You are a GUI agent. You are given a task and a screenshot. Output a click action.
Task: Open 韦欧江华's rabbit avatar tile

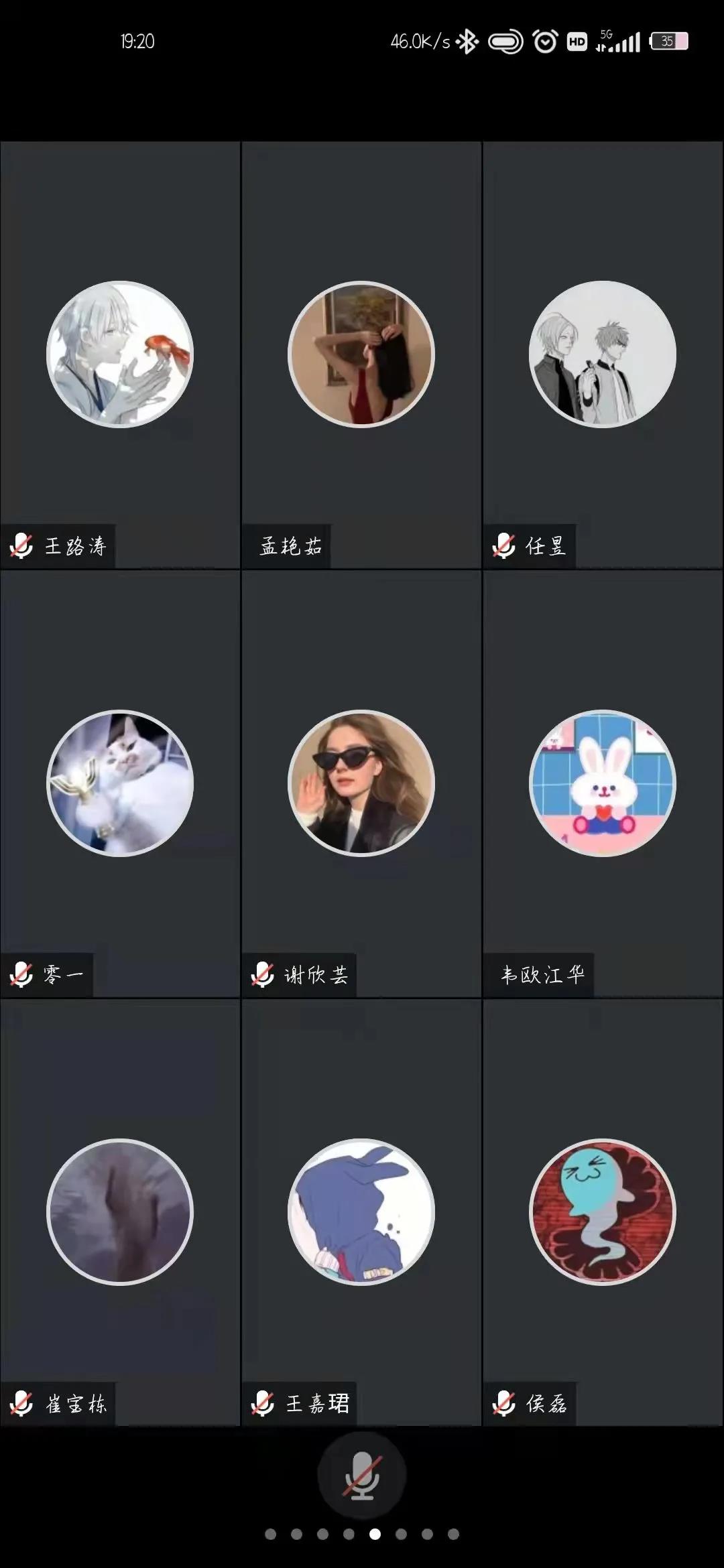point(603,783)
